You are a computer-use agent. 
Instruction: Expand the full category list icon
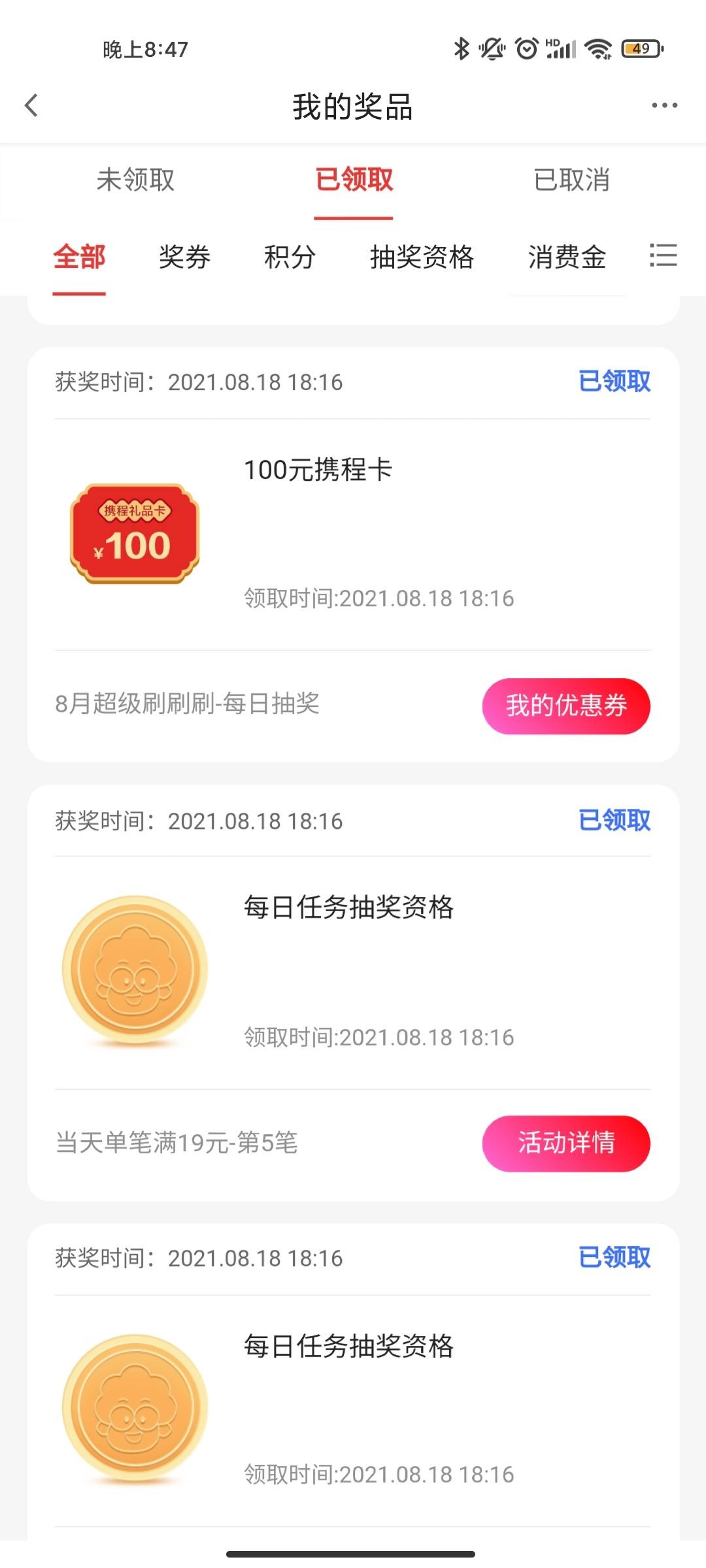pos(663,255)
